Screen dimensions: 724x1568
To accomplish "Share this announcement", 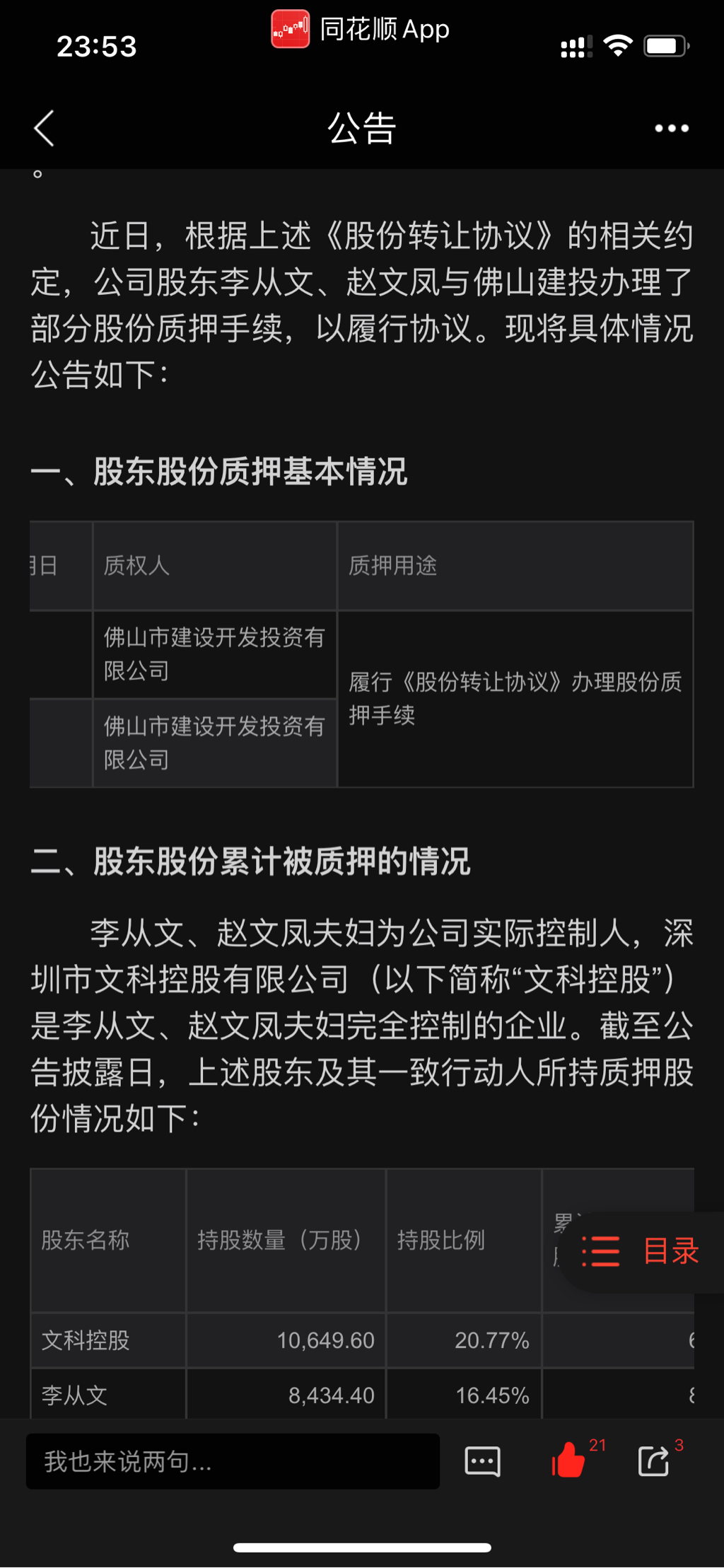I will (x=653, y=1460).
